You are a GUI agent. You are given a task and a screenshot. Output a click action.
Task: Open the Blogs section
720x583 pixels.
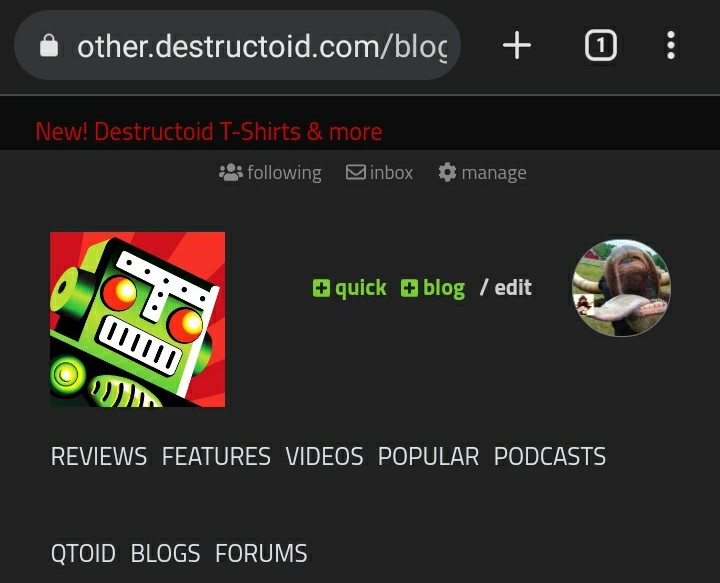(x=165, y=553)
